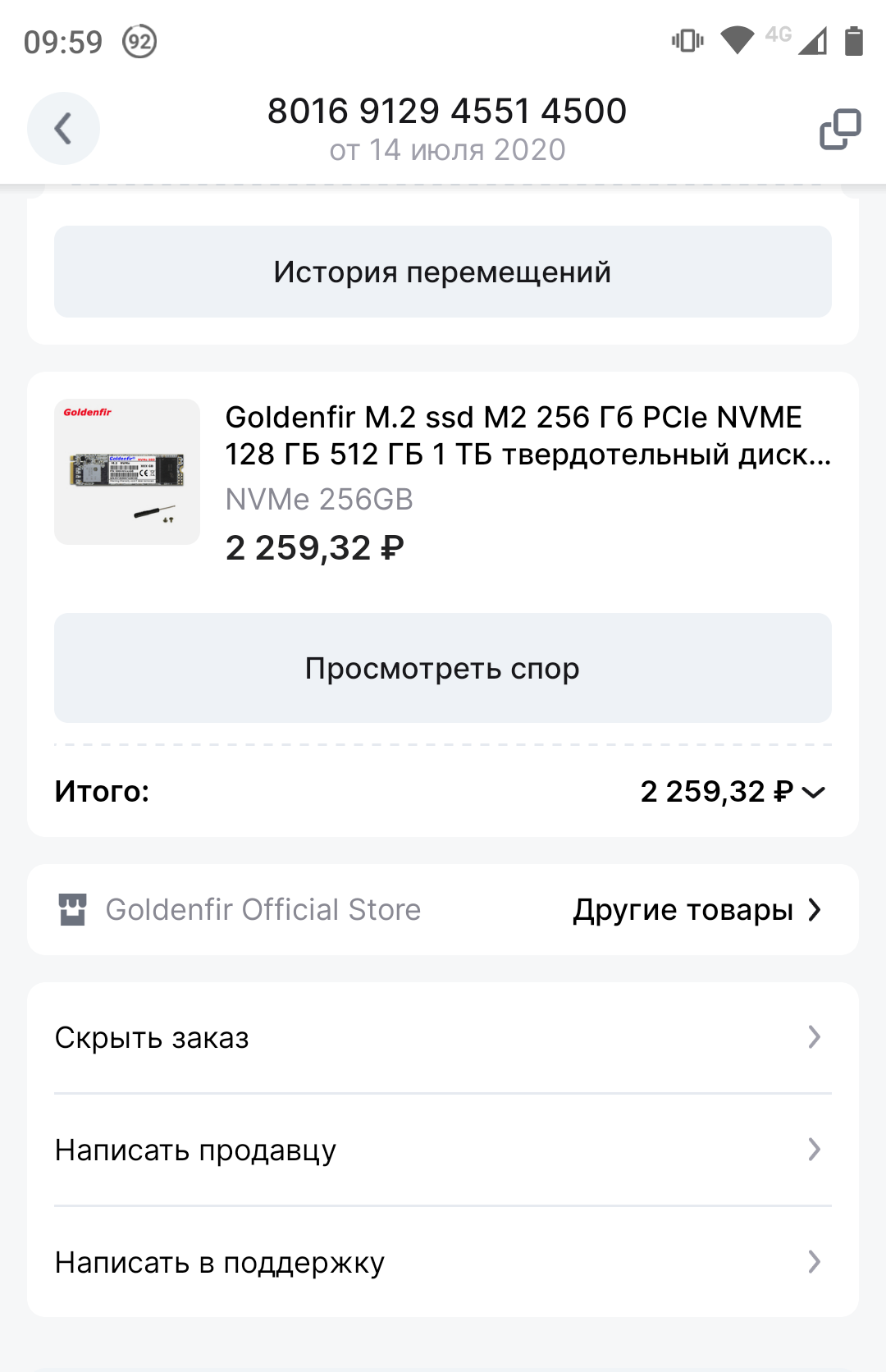View Другие товары from the seller

[x=697, y=909]
